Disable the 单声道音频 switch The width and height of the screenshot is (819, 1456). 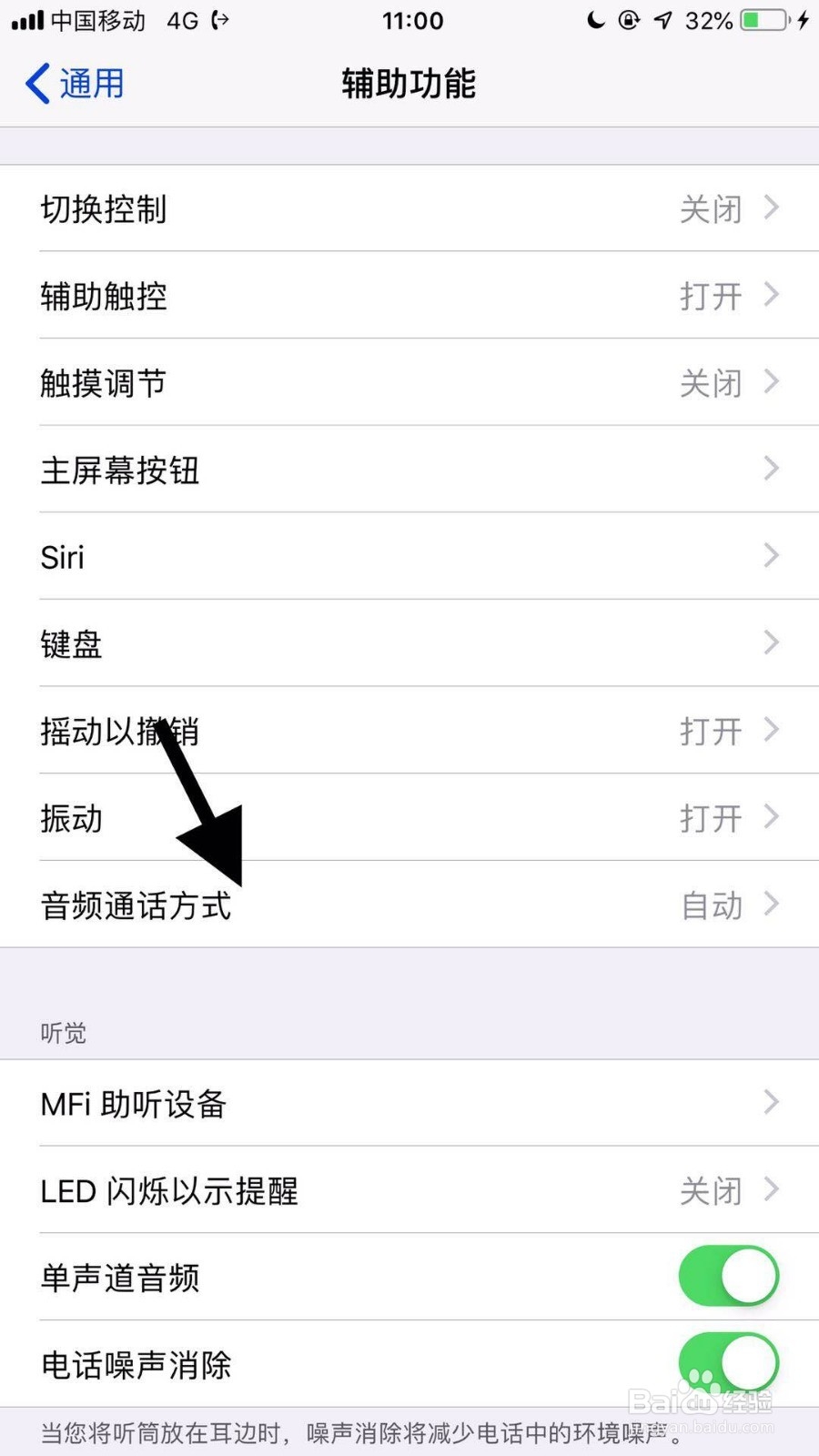coord(728,1277)
